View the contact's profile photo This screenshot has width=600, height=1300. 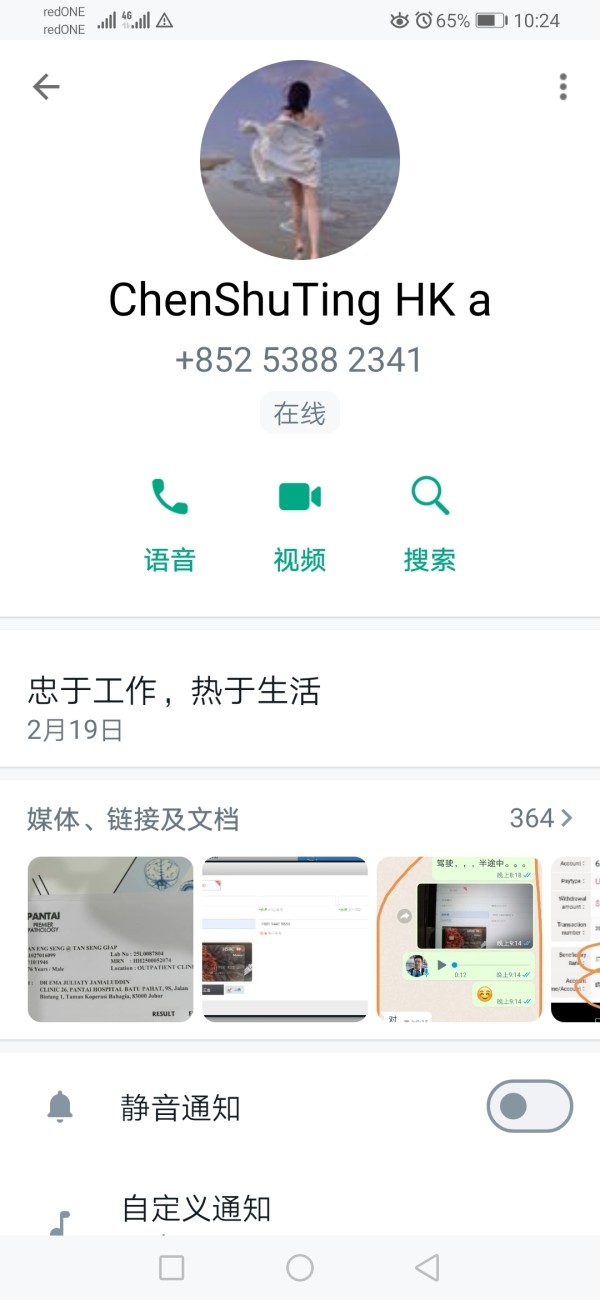pos(300,160)
